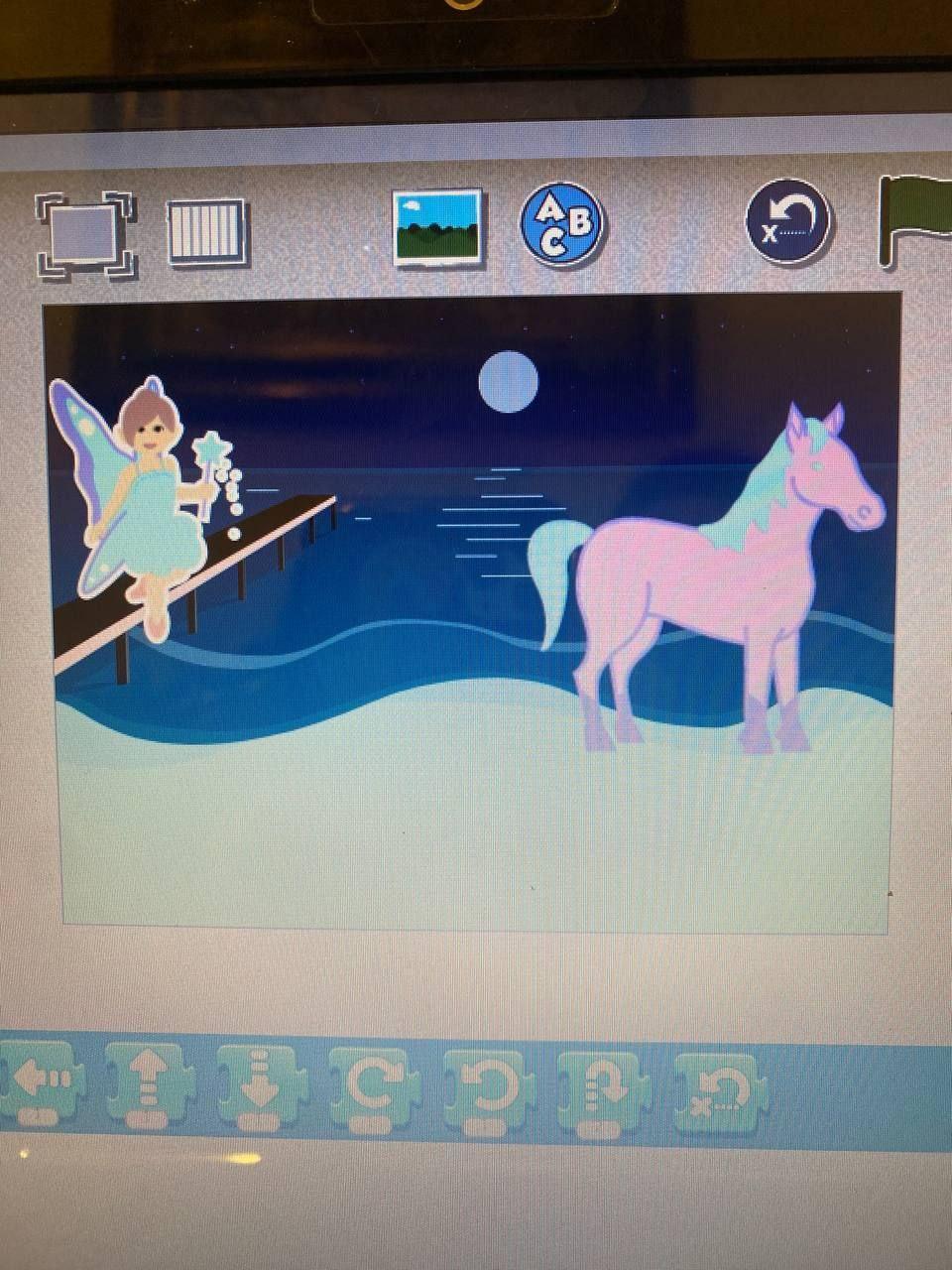The height and width of the screenshot is (1270, 952).
Task: Toggle the grid overlay
Action: pyautogui.click(x=206, y=232)
